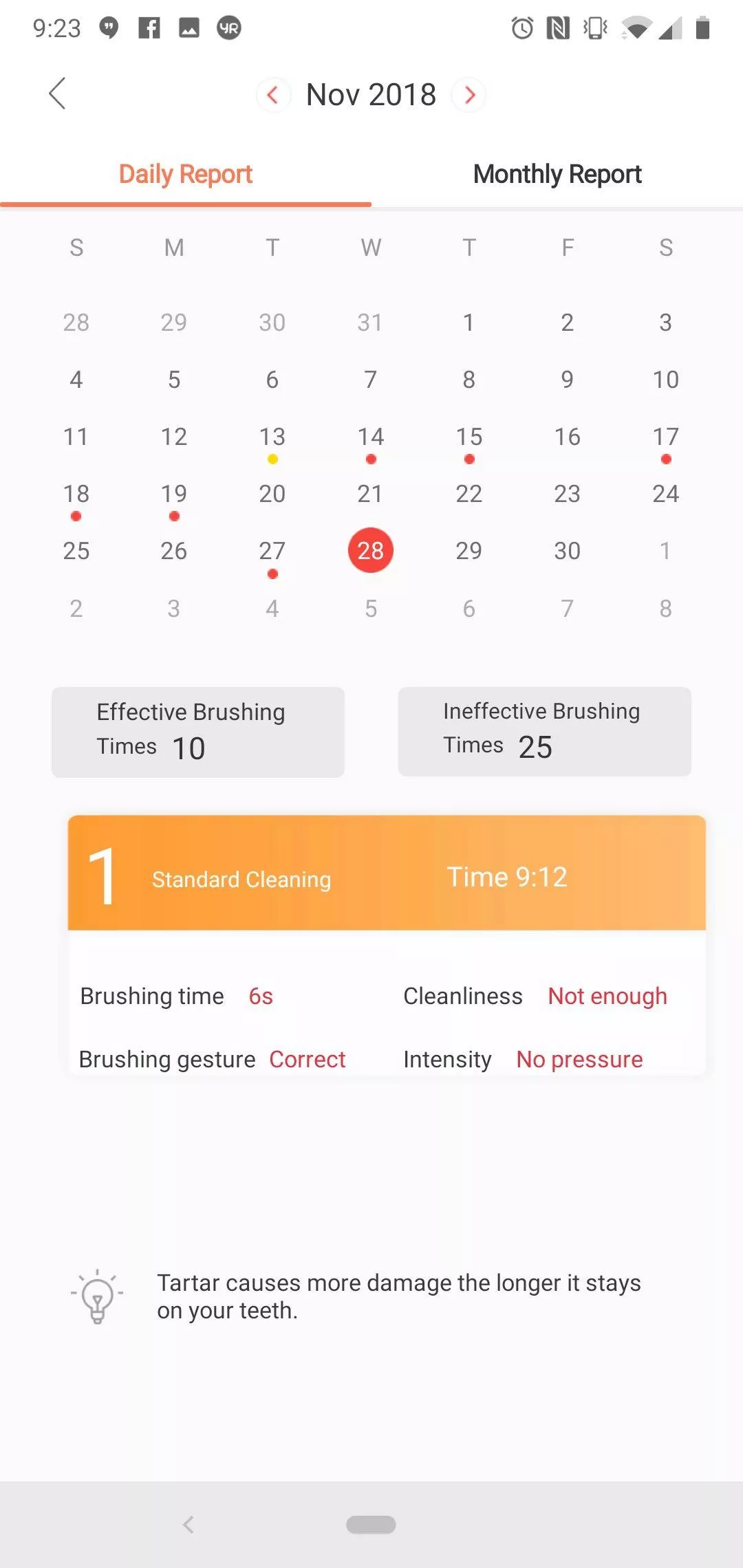The height and width of the screenshot is (1568, 743).
Task: Switch to the Monthly Report tab
Action: 557,175
